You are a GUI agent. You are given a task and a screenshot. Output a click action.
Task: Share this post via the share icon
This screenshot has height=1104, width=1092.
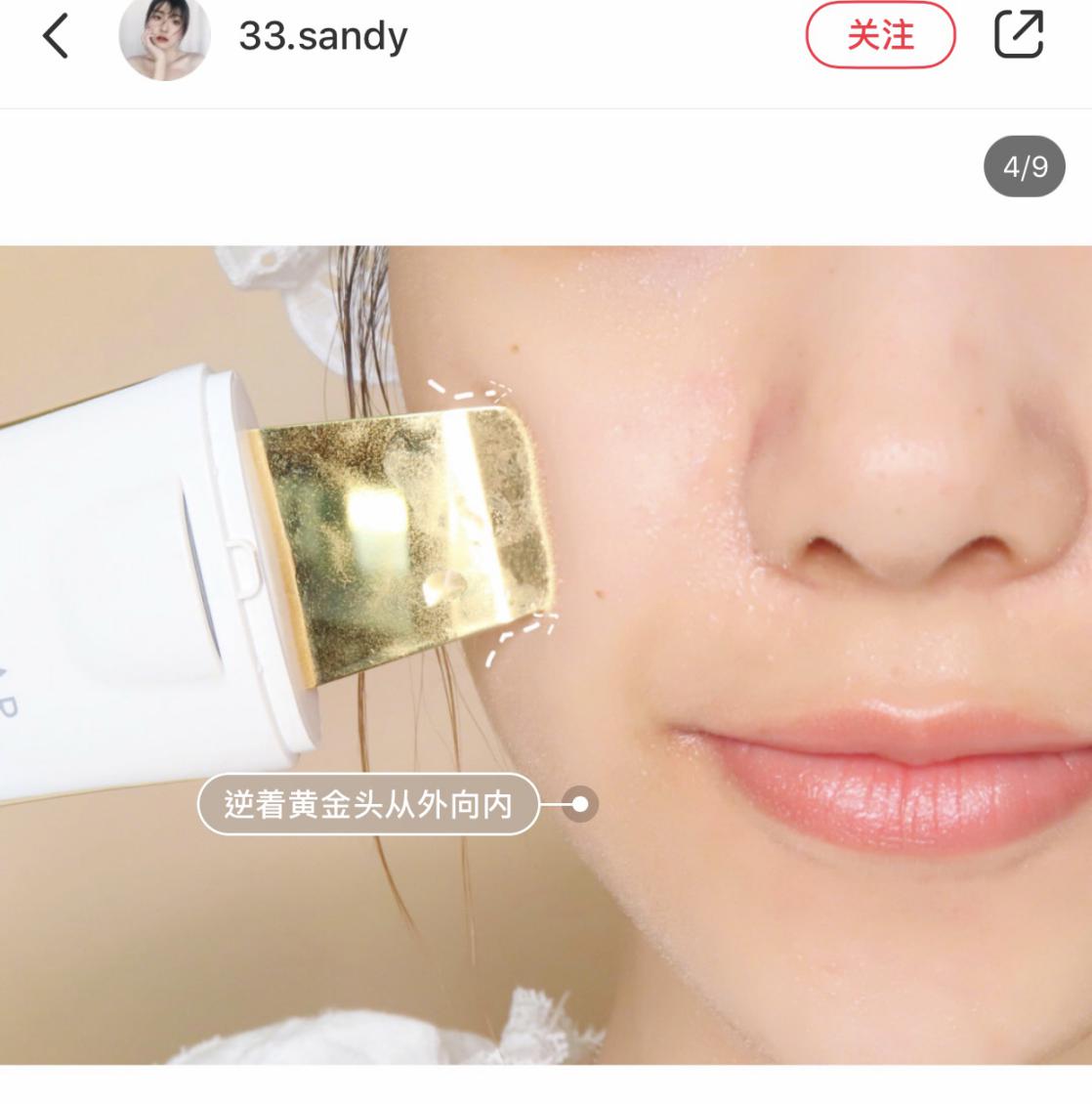click(1019, 35)
